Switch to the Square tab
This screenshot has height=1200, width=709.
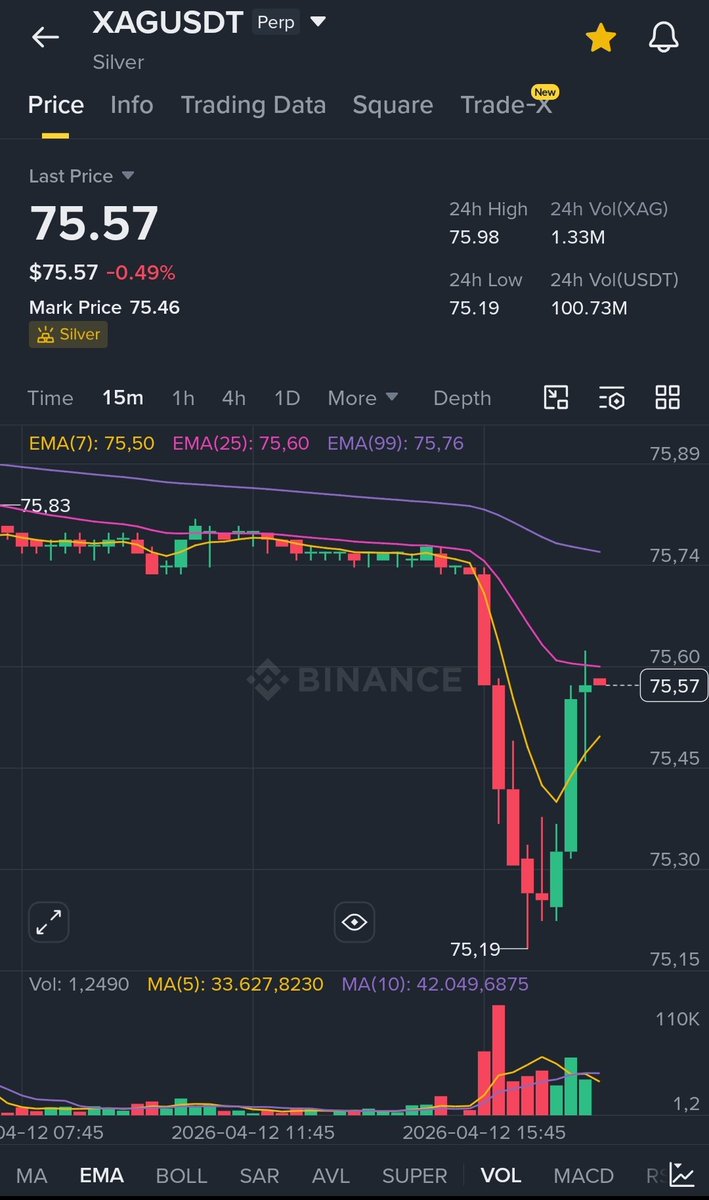392,105
